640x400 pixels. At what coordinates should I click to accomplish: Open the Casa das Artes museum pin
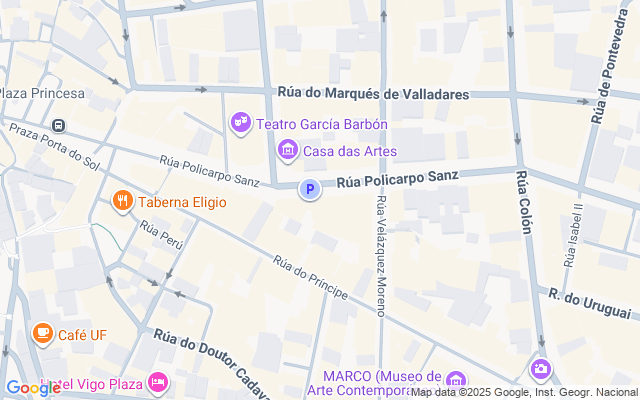coord(288,151)
